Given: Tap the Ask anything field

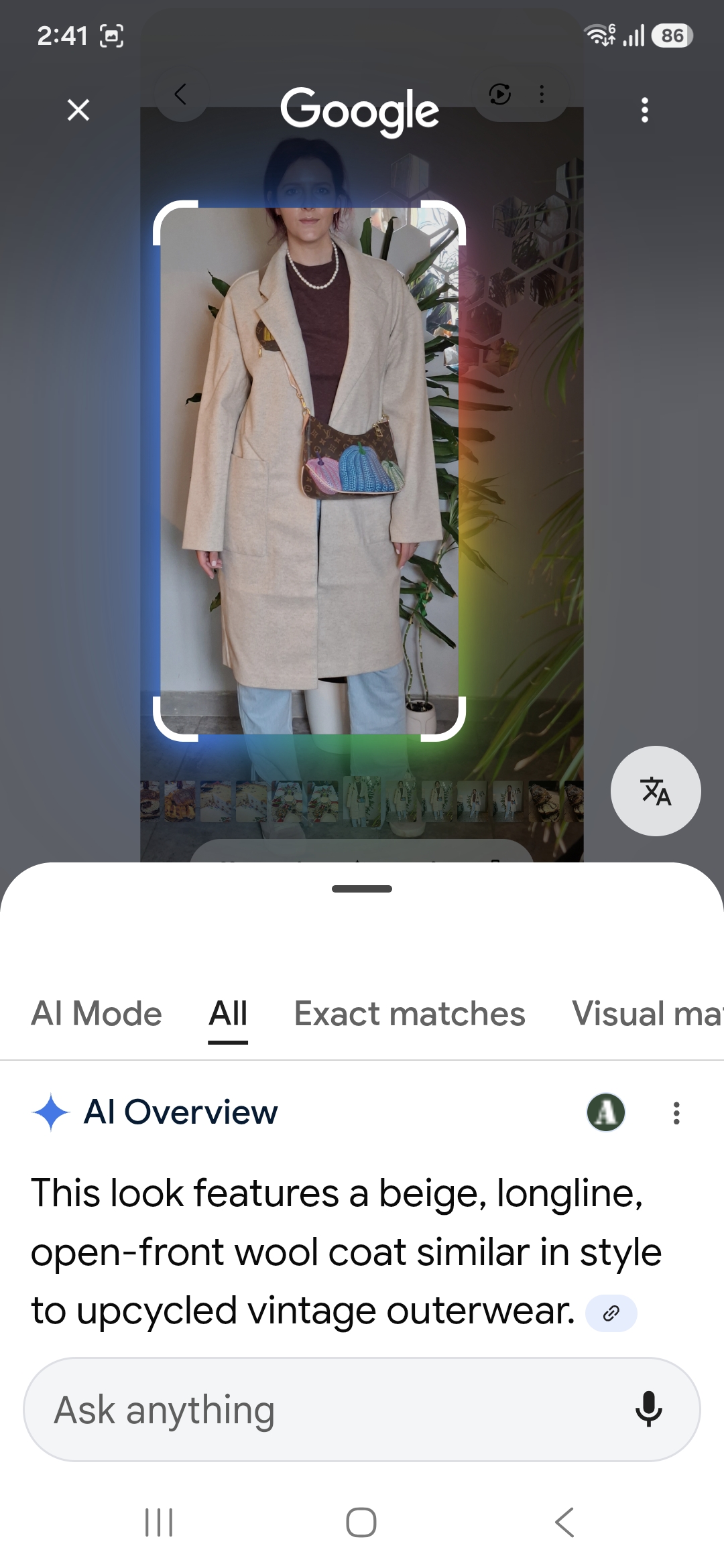Looking at the screenshot, I should click(328, 1410).
